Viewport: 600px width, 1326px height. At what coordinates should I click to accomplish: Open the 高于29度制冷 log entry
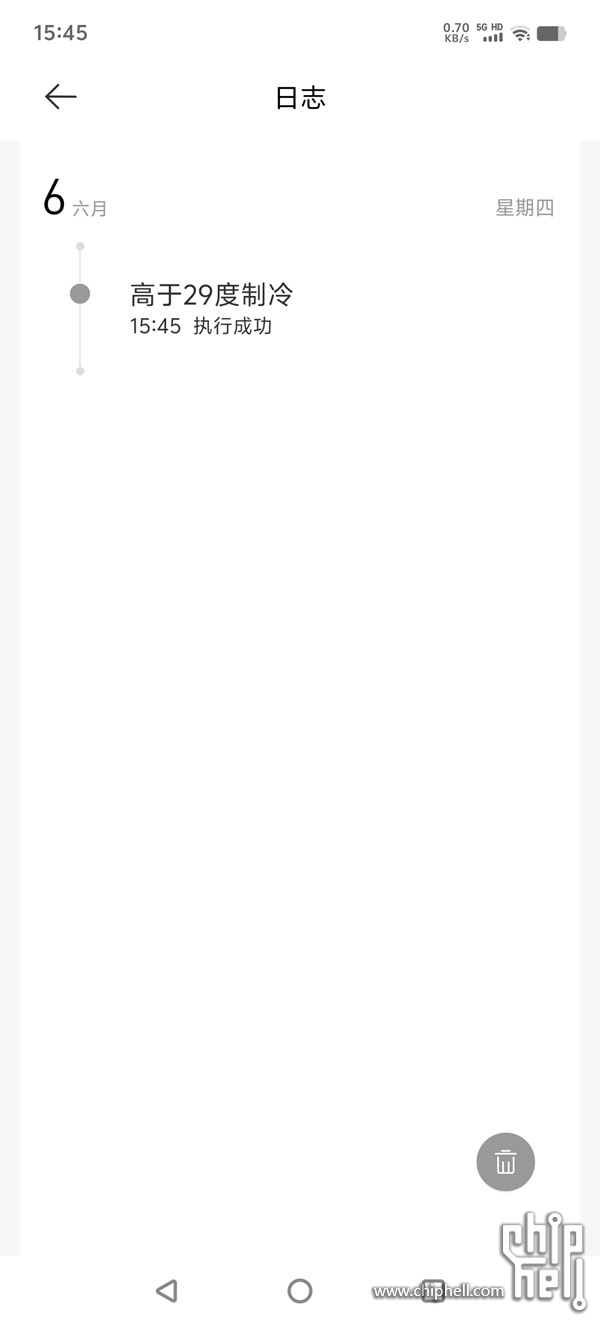[211, 308]
